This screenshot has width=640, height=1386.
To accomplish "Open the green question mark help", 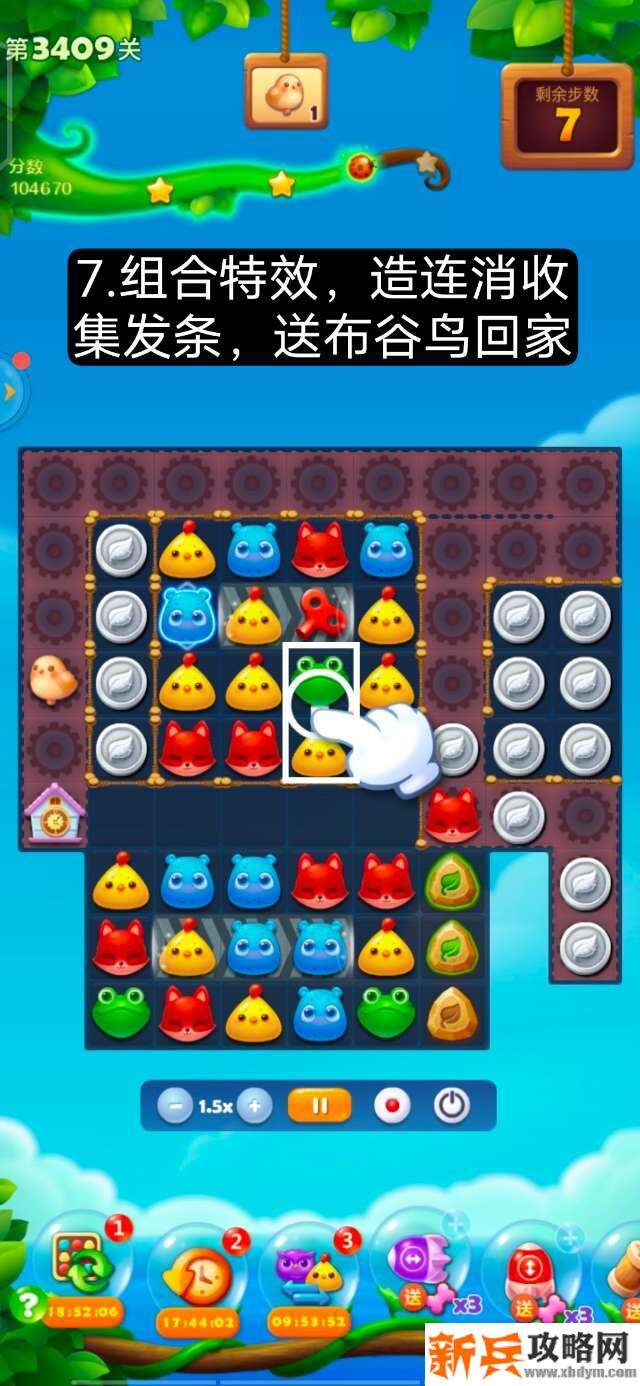I will tap(27, 1304).
